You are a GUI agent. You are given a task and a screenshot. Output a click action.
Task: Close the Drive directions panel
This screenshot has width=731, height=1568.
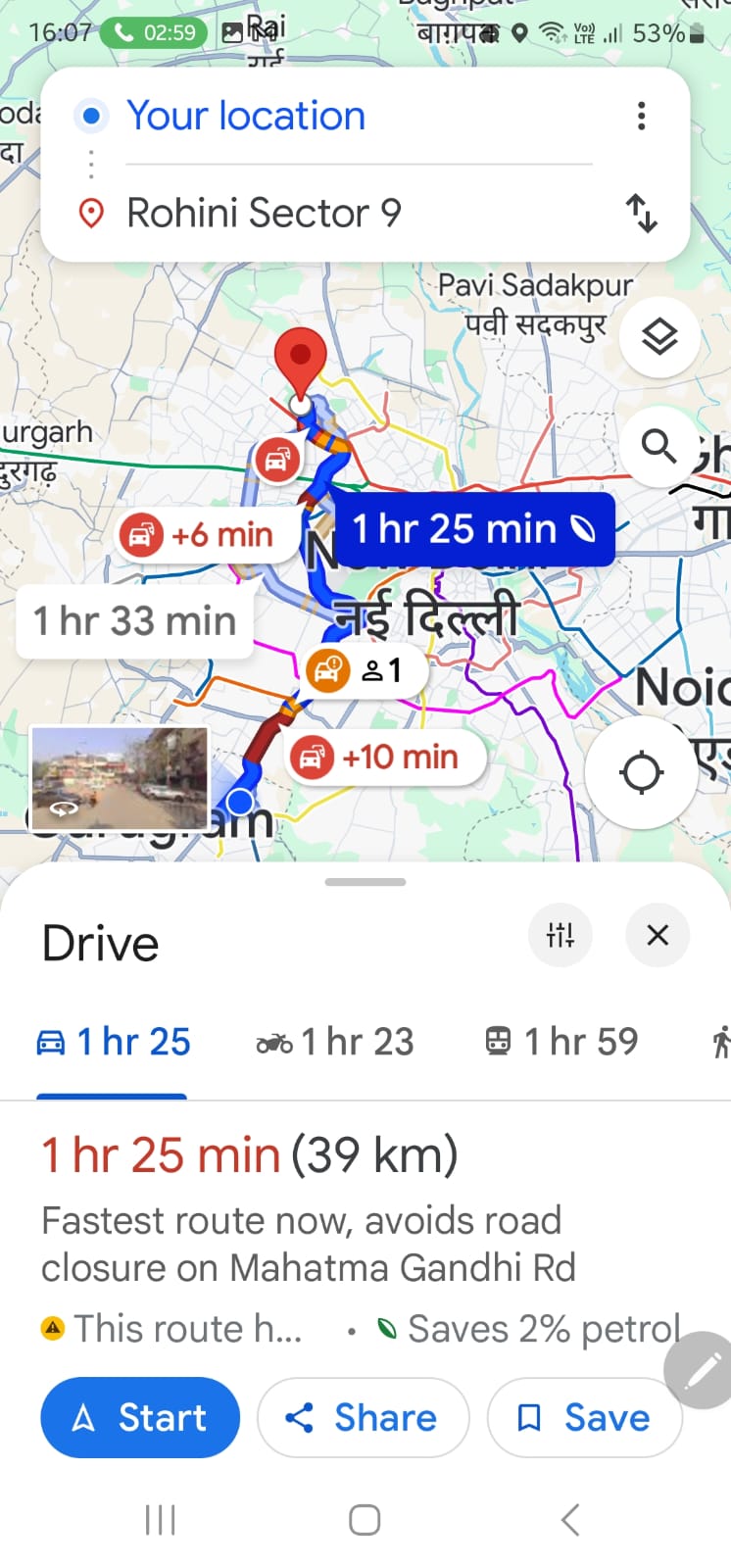point(658,935)
